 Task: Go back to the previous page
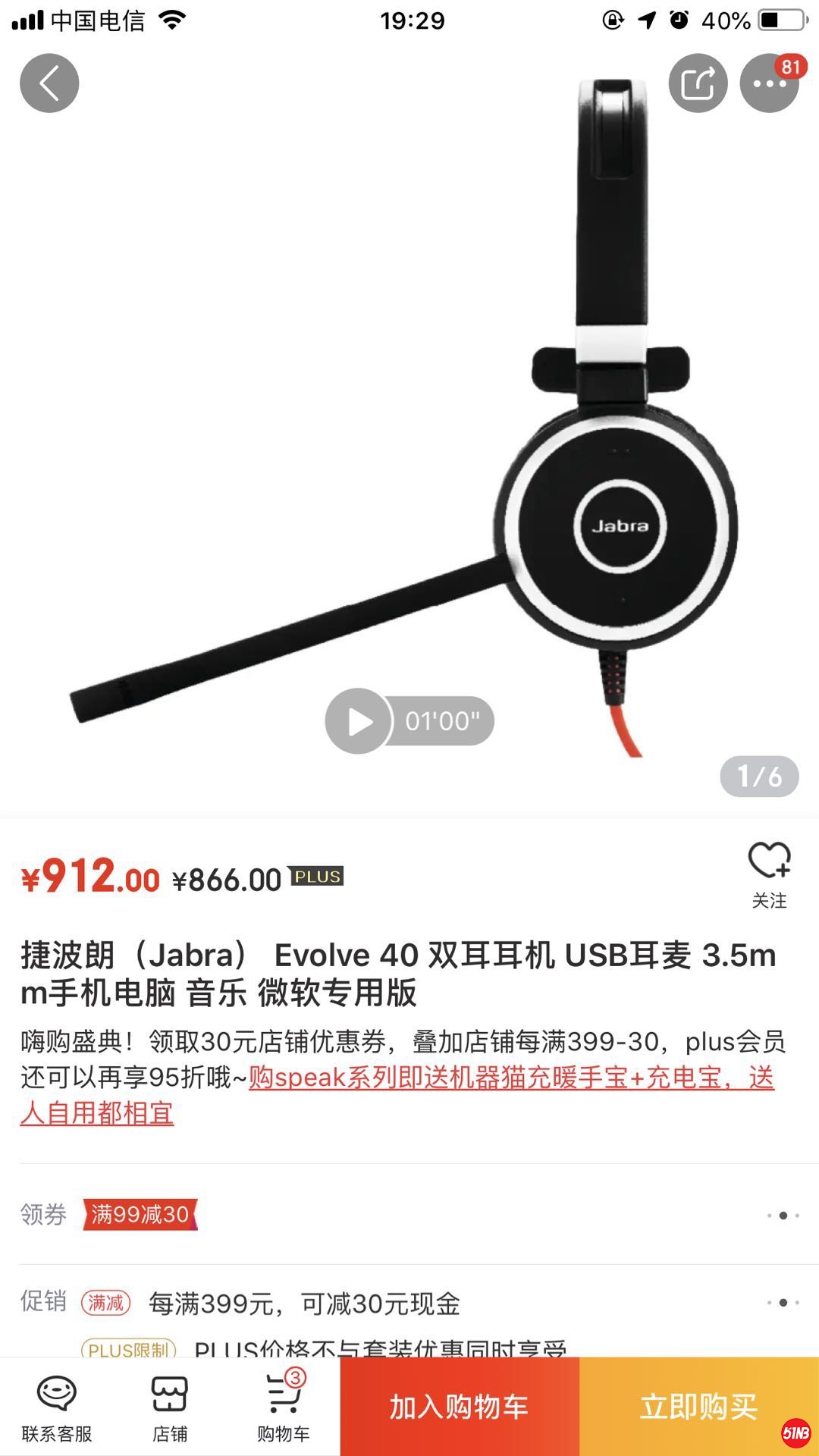tap(49, 83)
